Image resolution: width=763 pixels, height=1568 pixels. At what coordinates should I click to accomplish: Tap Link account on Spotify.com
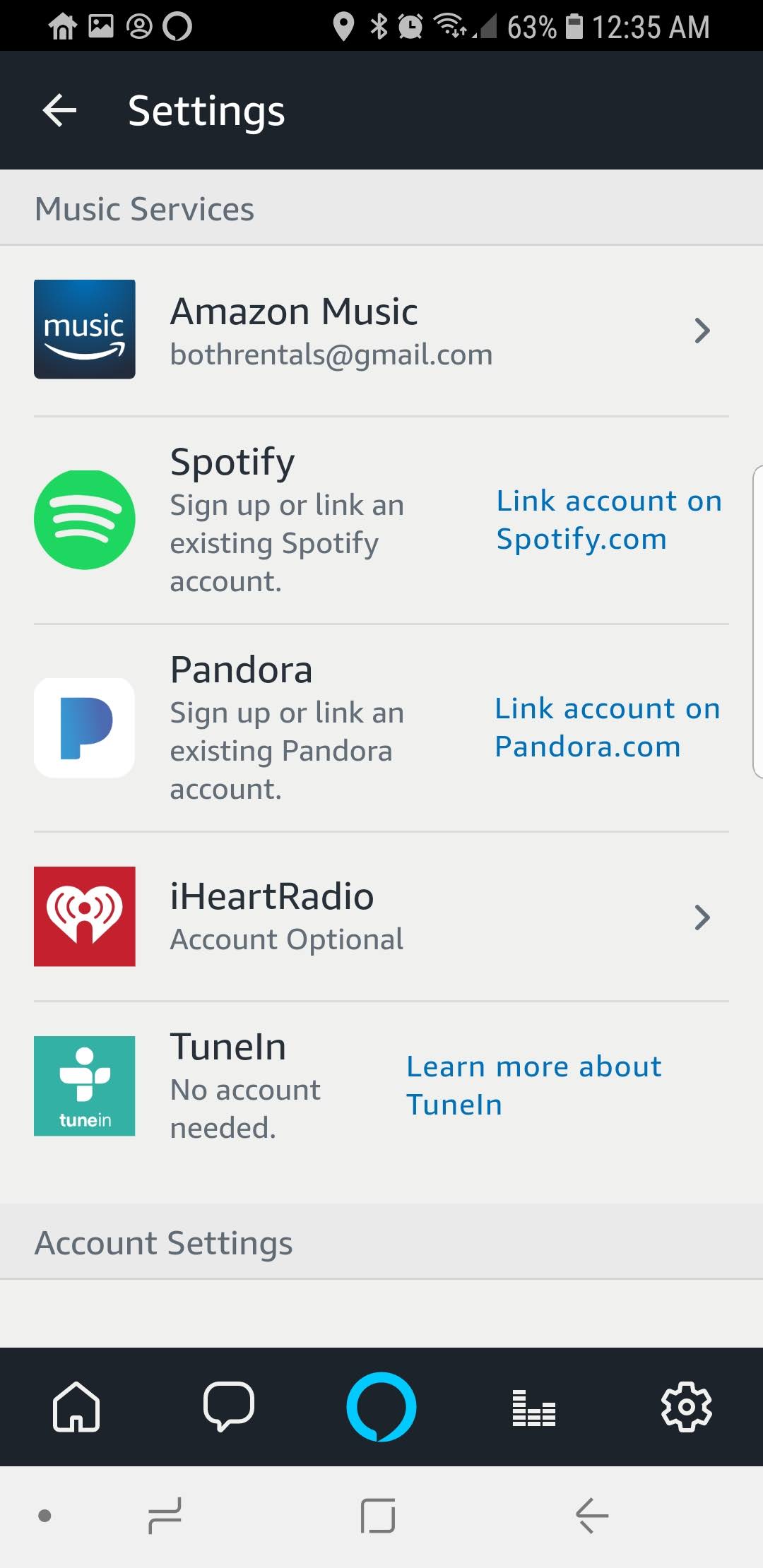pos(609,520)
